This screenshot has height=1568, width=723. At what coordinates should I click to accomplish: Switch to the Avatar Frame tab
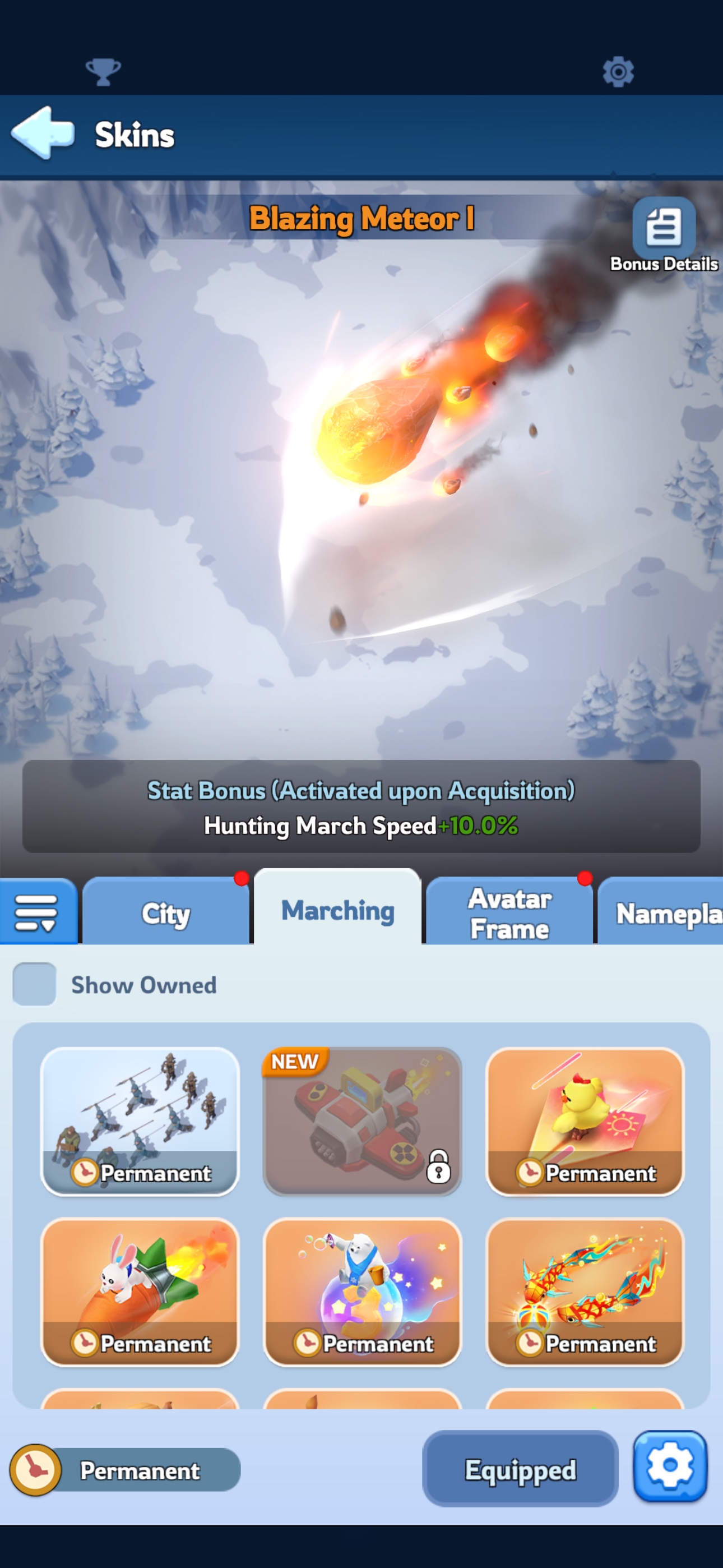click(x=509, y=912)
